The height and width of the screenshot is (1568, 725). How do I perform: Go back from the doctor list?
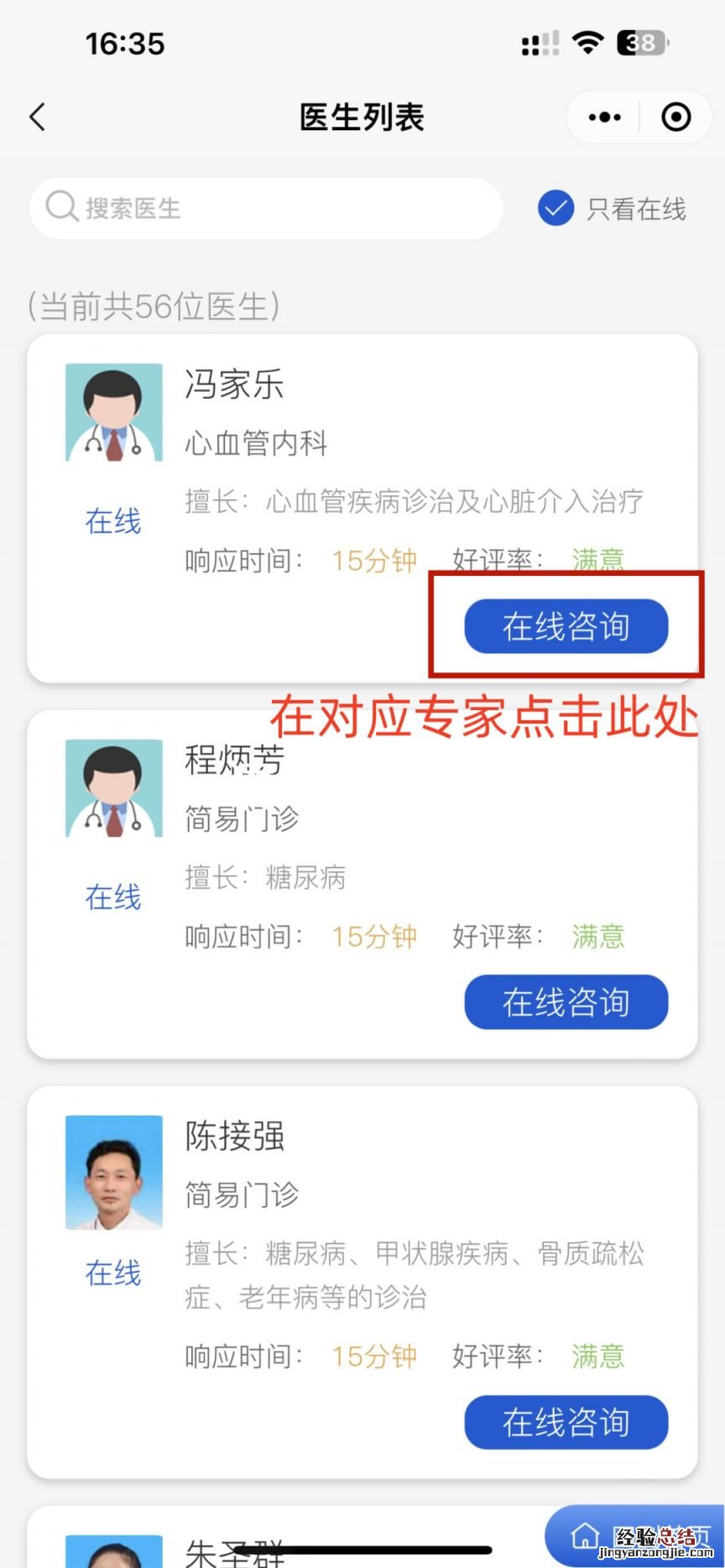38,118
